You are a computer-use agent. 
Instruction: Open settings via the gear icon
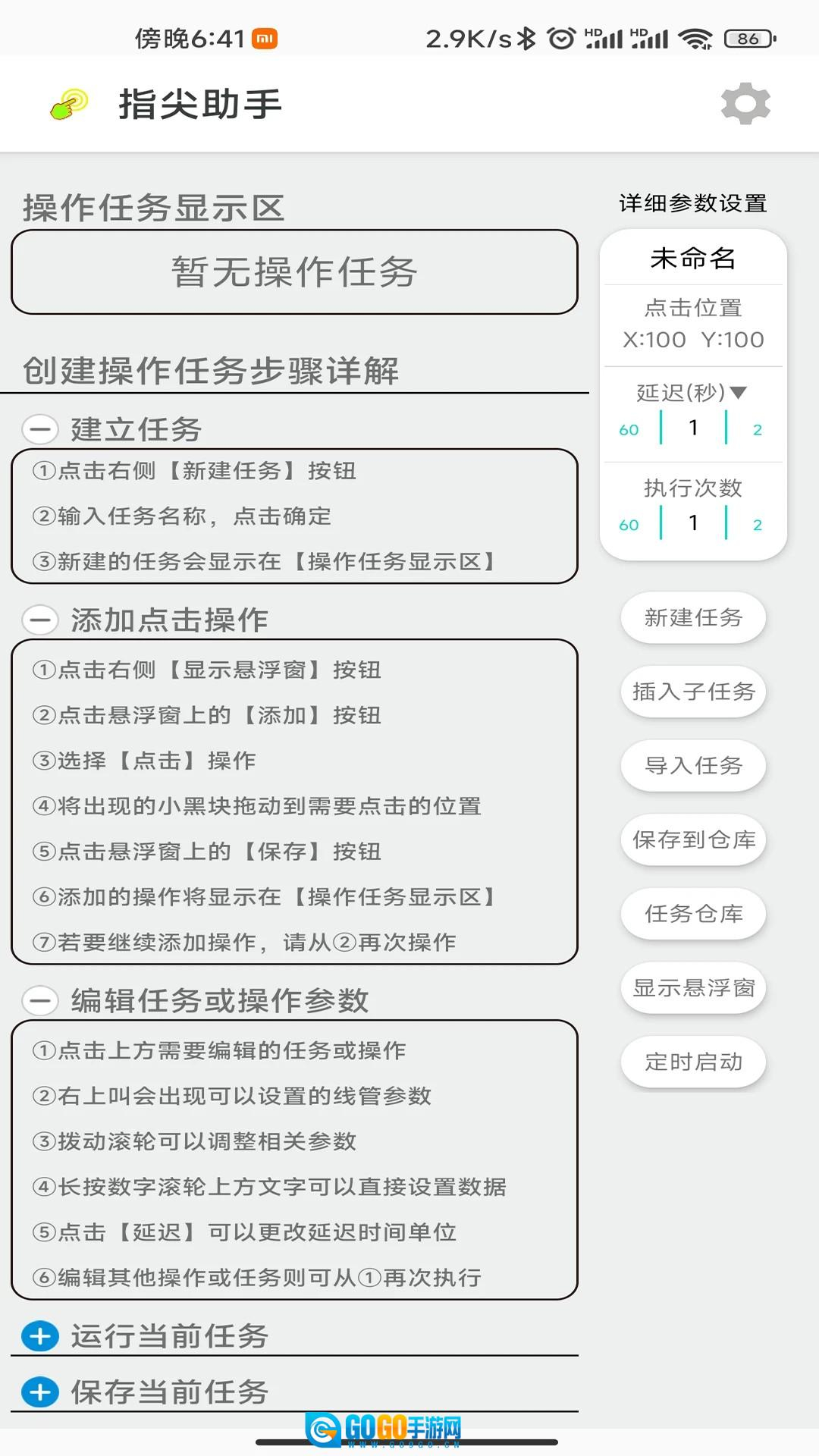745,104
